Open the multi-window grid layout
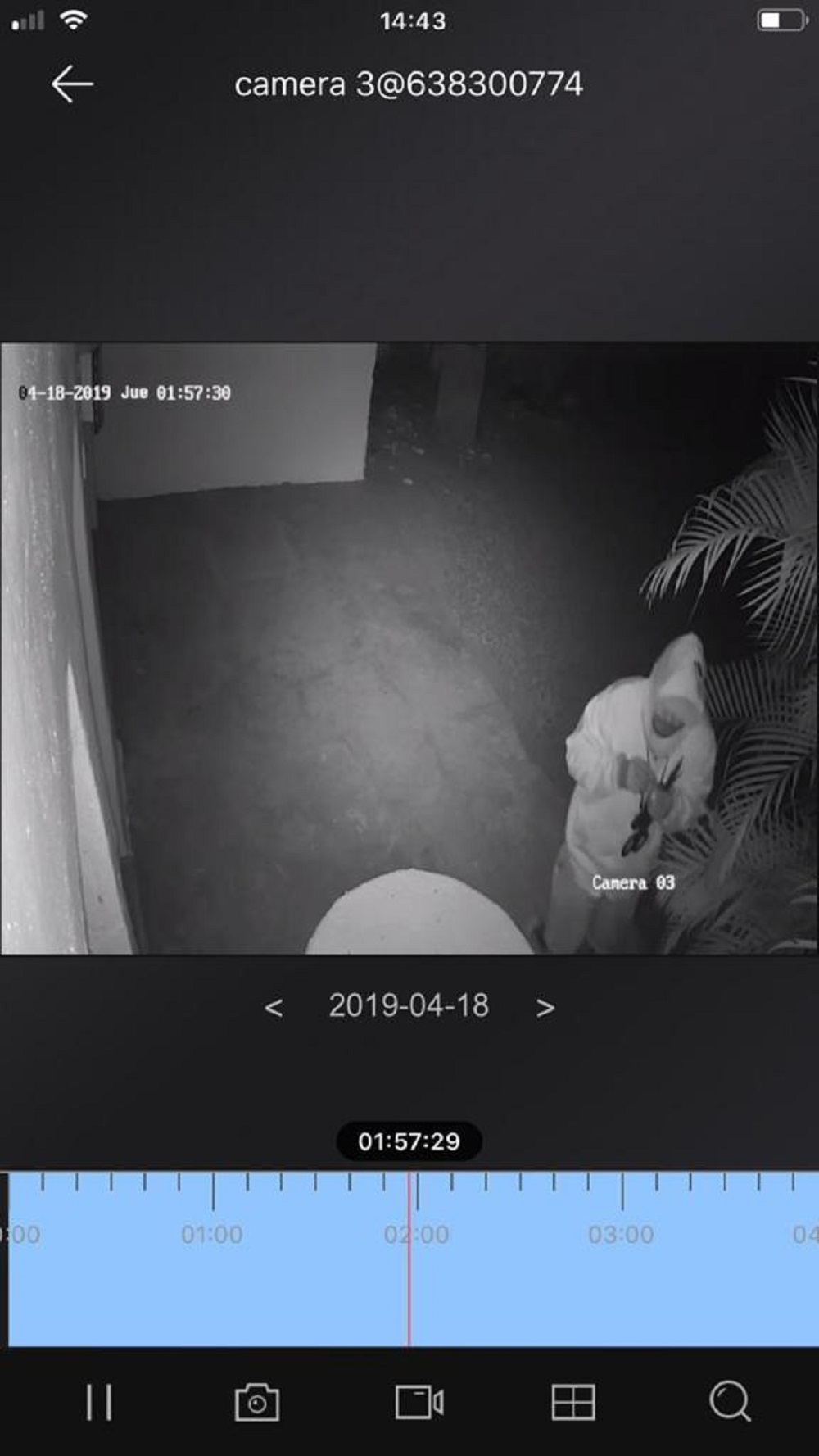 click(x=572, y=1402)
